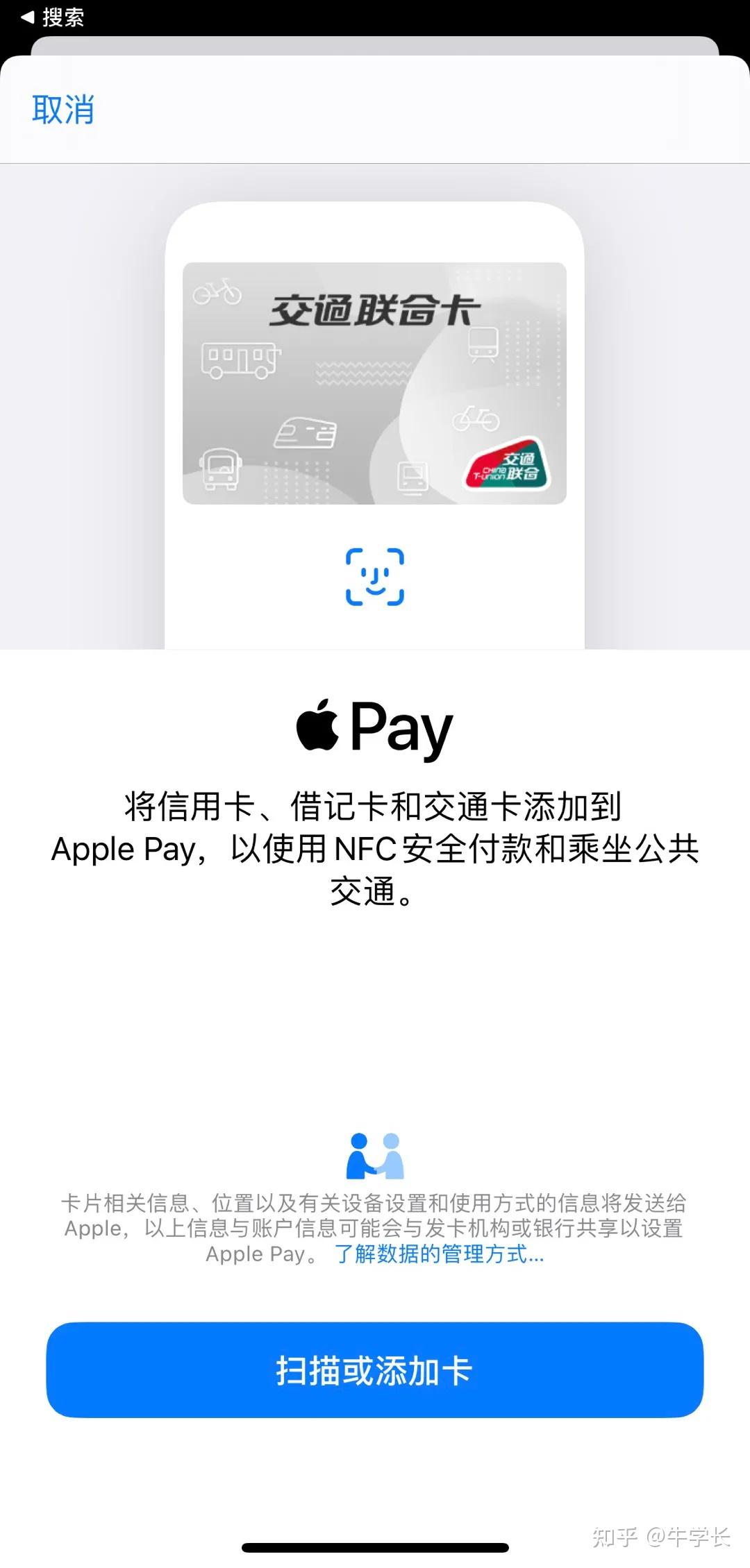Select the 交通联合卡 card preview
This screenshot has width=750, height=1568.
[375, 382]
